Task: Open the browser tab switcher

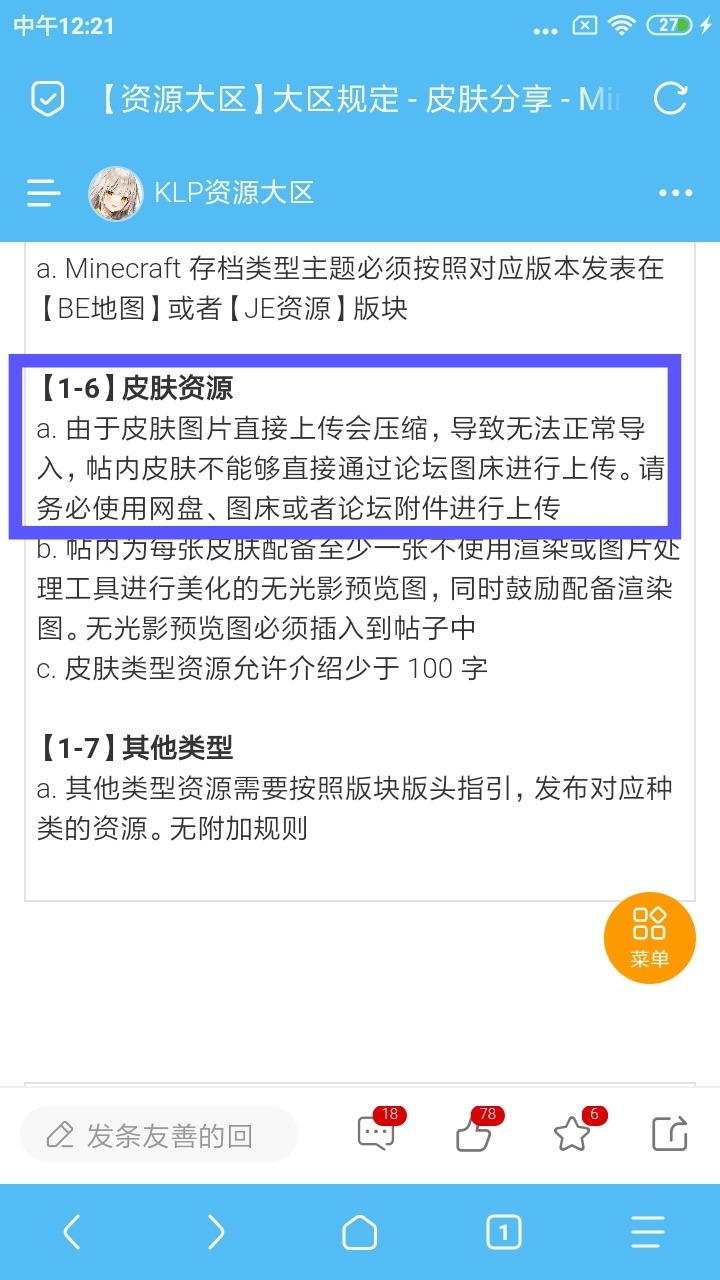Action: point(504,1232)
